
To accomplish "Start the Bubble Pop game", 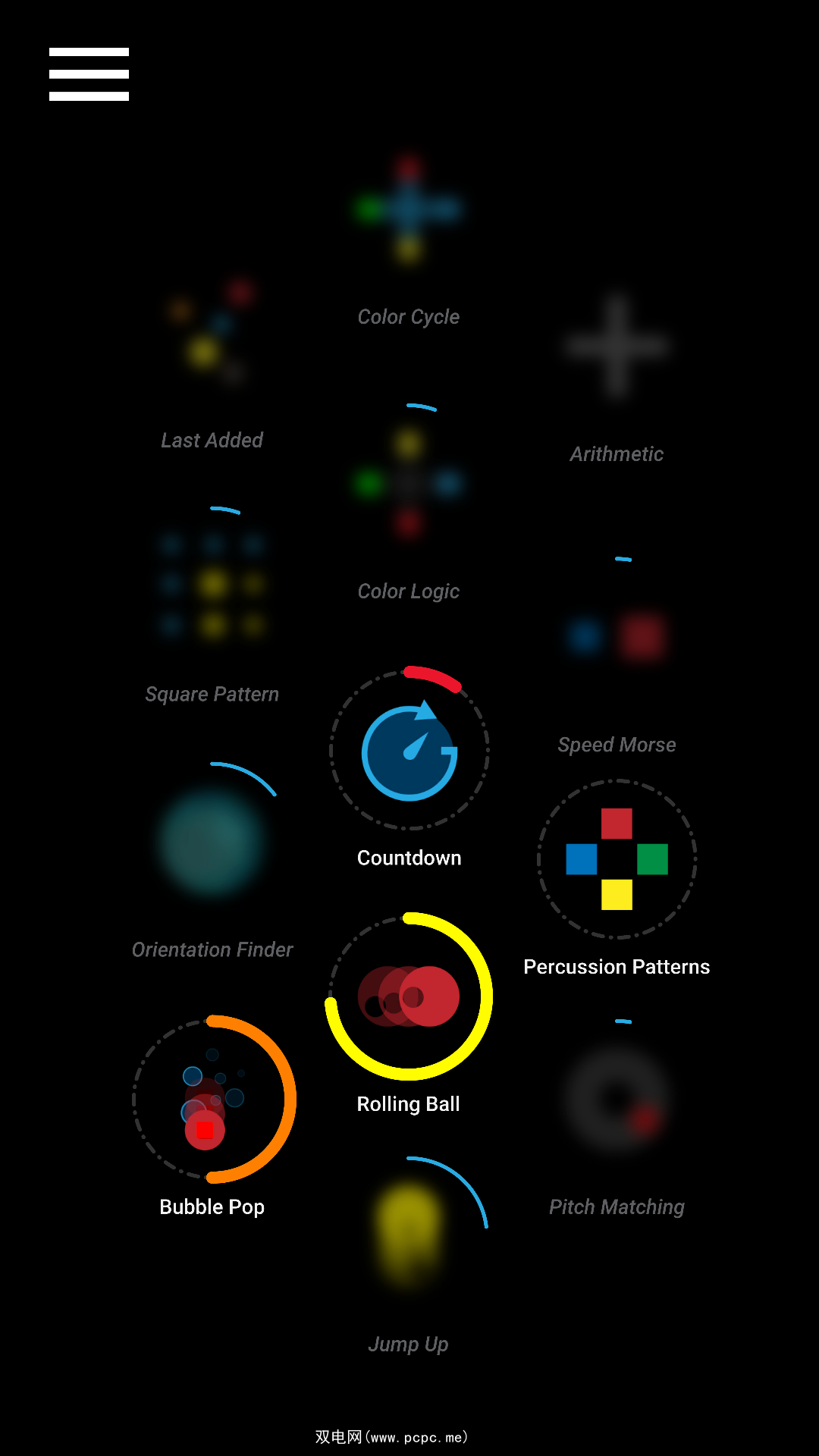I will click(x=212, y=1100).
